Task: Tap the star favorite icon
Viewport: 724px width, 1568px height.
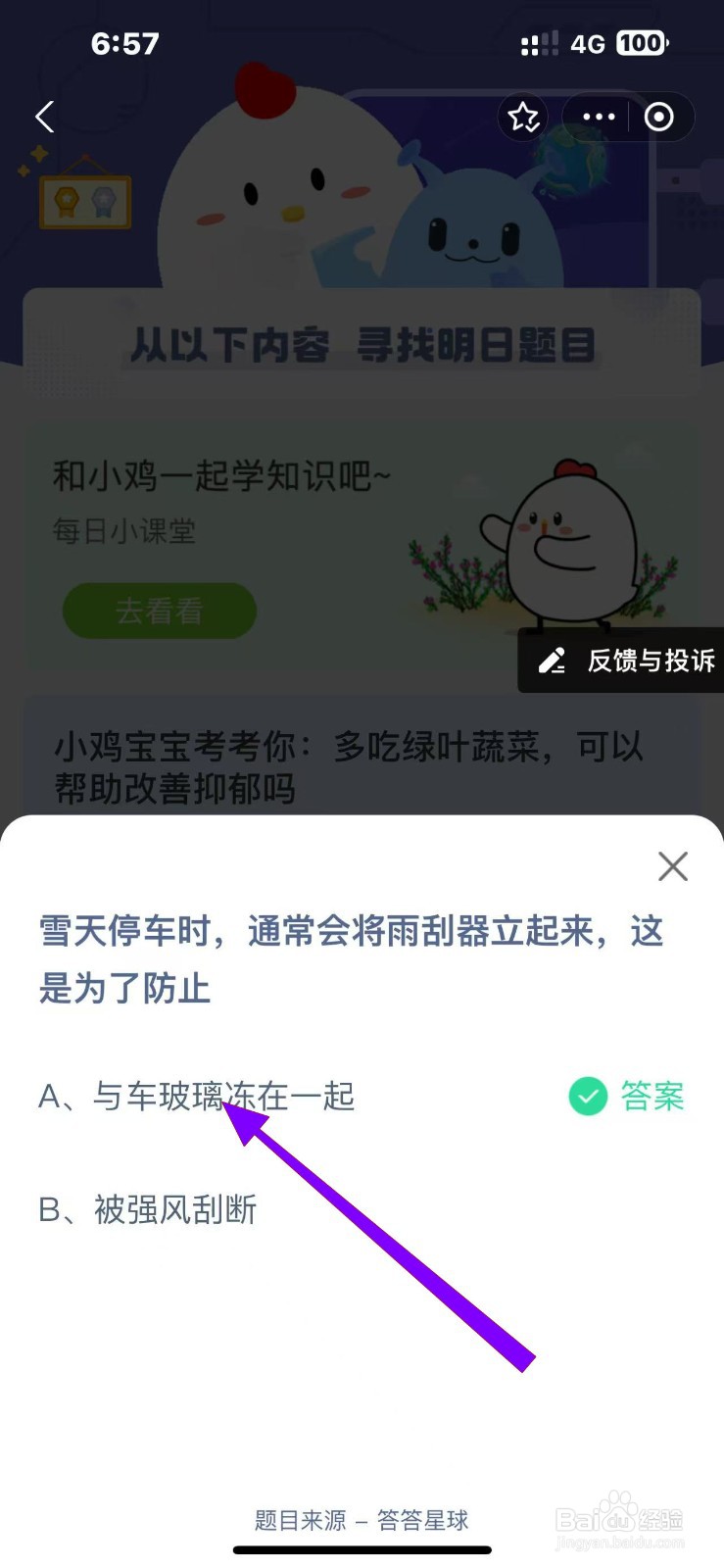Action: [x=523, y=117]
